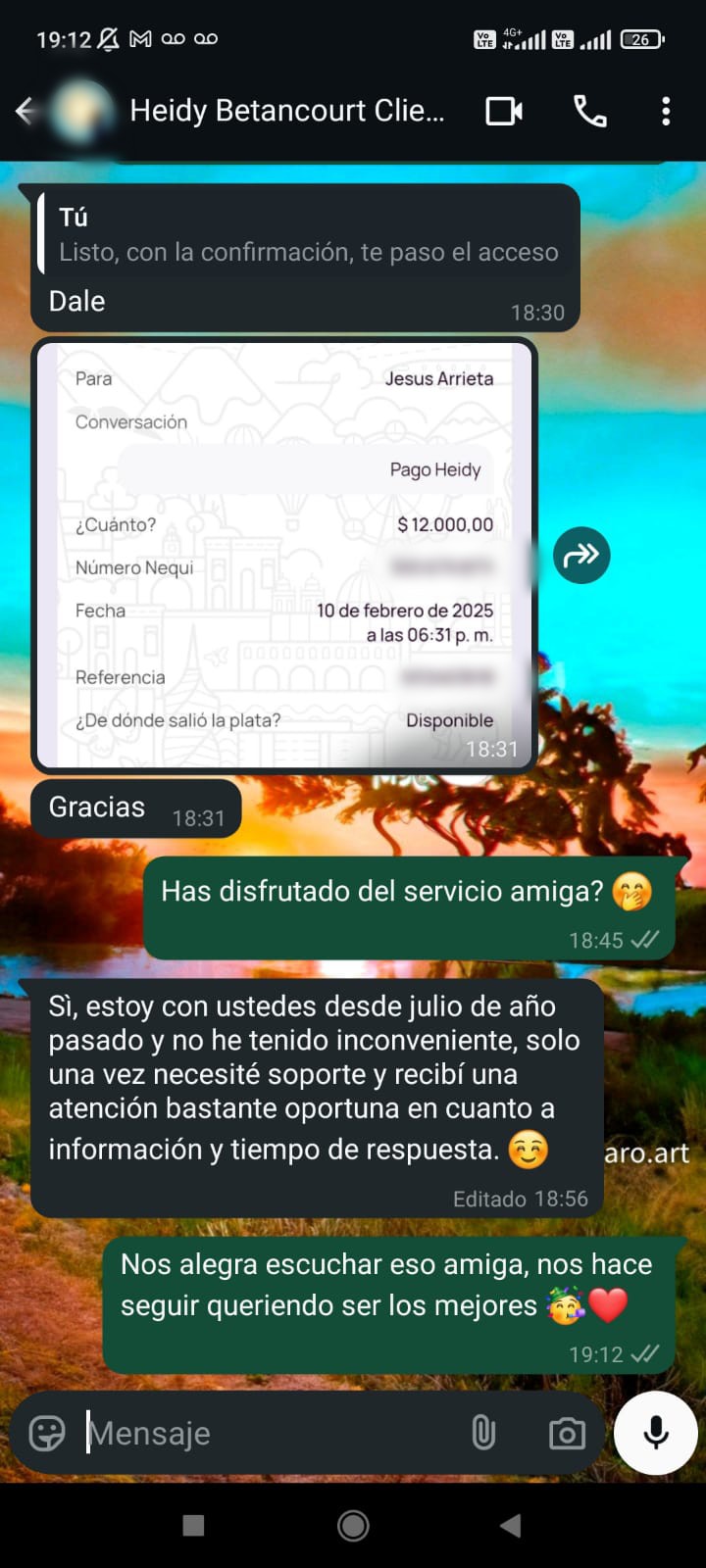Attach a file using the paperclip

click(x=484, y=1433)
